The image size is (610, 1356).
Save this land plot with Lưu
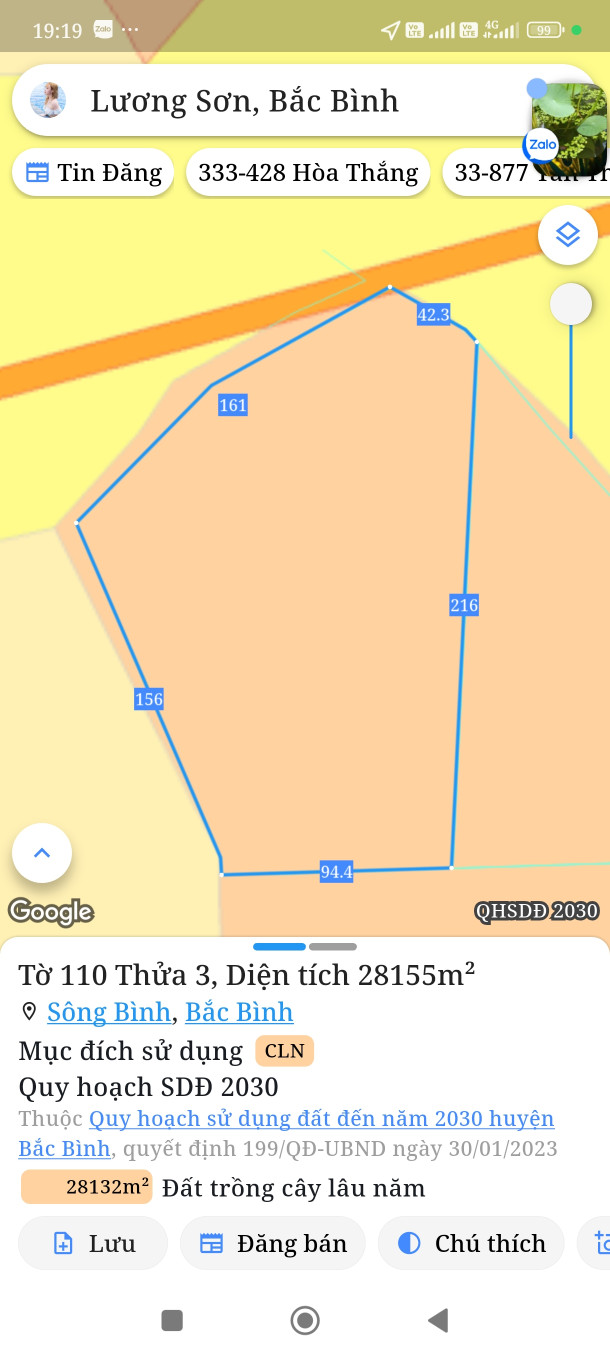click(93, 1243)
